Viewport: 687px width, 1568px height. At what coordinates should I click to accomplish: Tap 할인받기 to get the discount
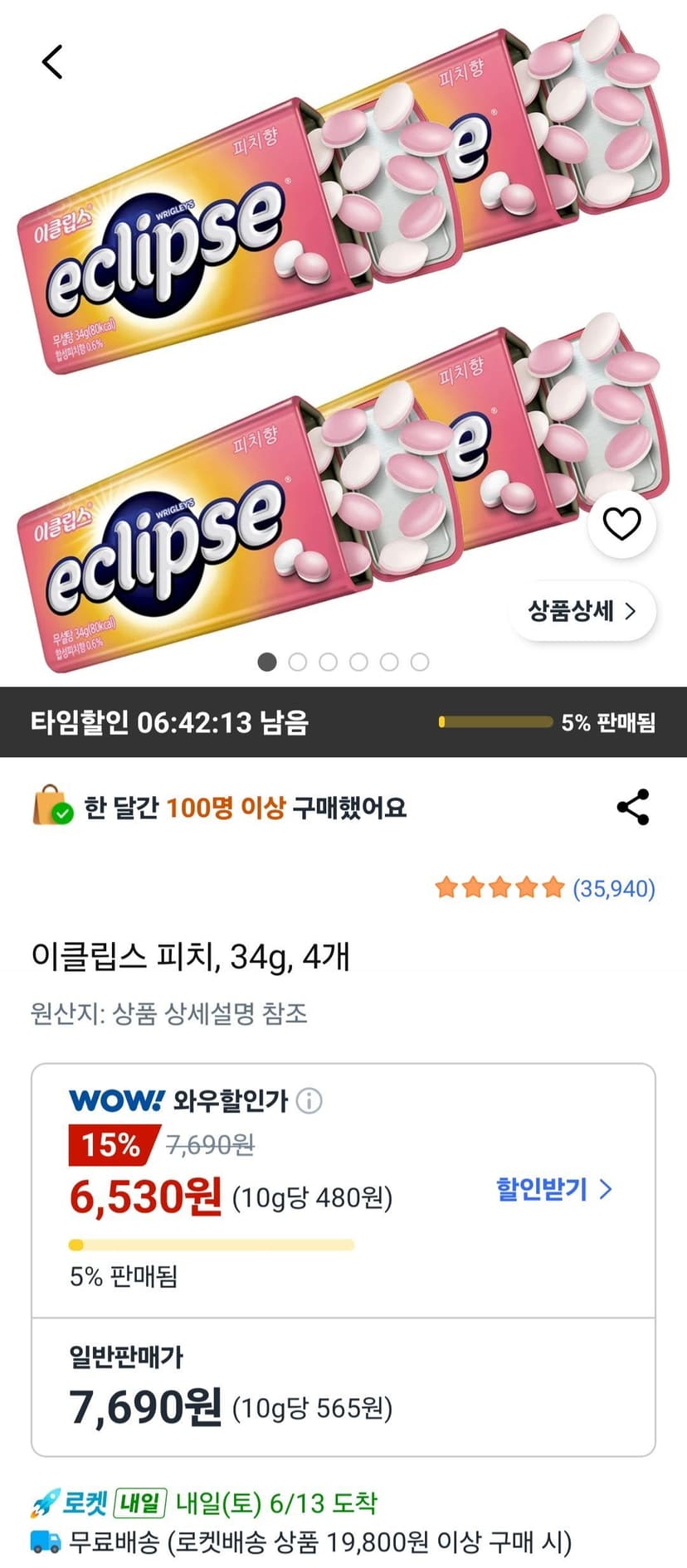click(x=554, y=1189)
